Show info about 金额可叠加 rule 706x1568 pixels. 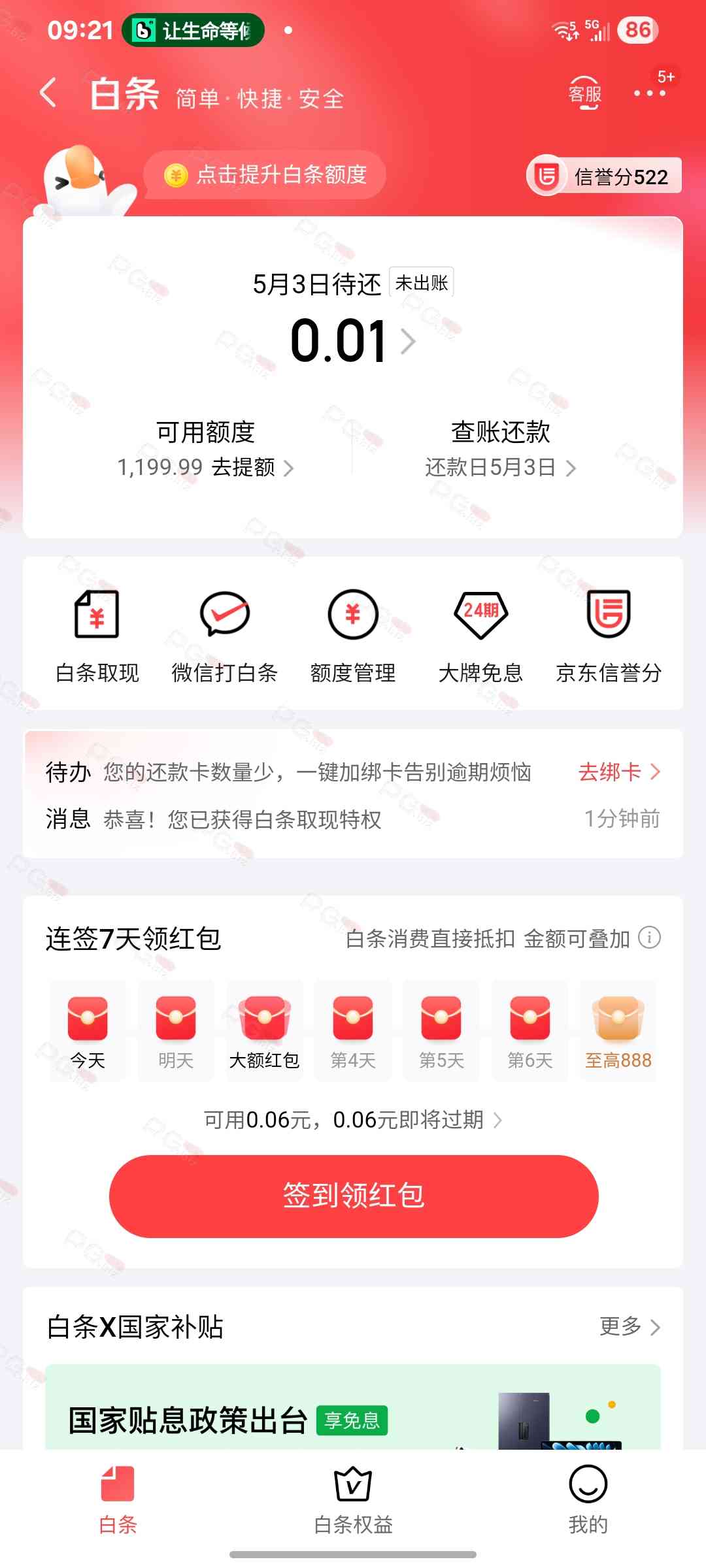pos(649,938)
